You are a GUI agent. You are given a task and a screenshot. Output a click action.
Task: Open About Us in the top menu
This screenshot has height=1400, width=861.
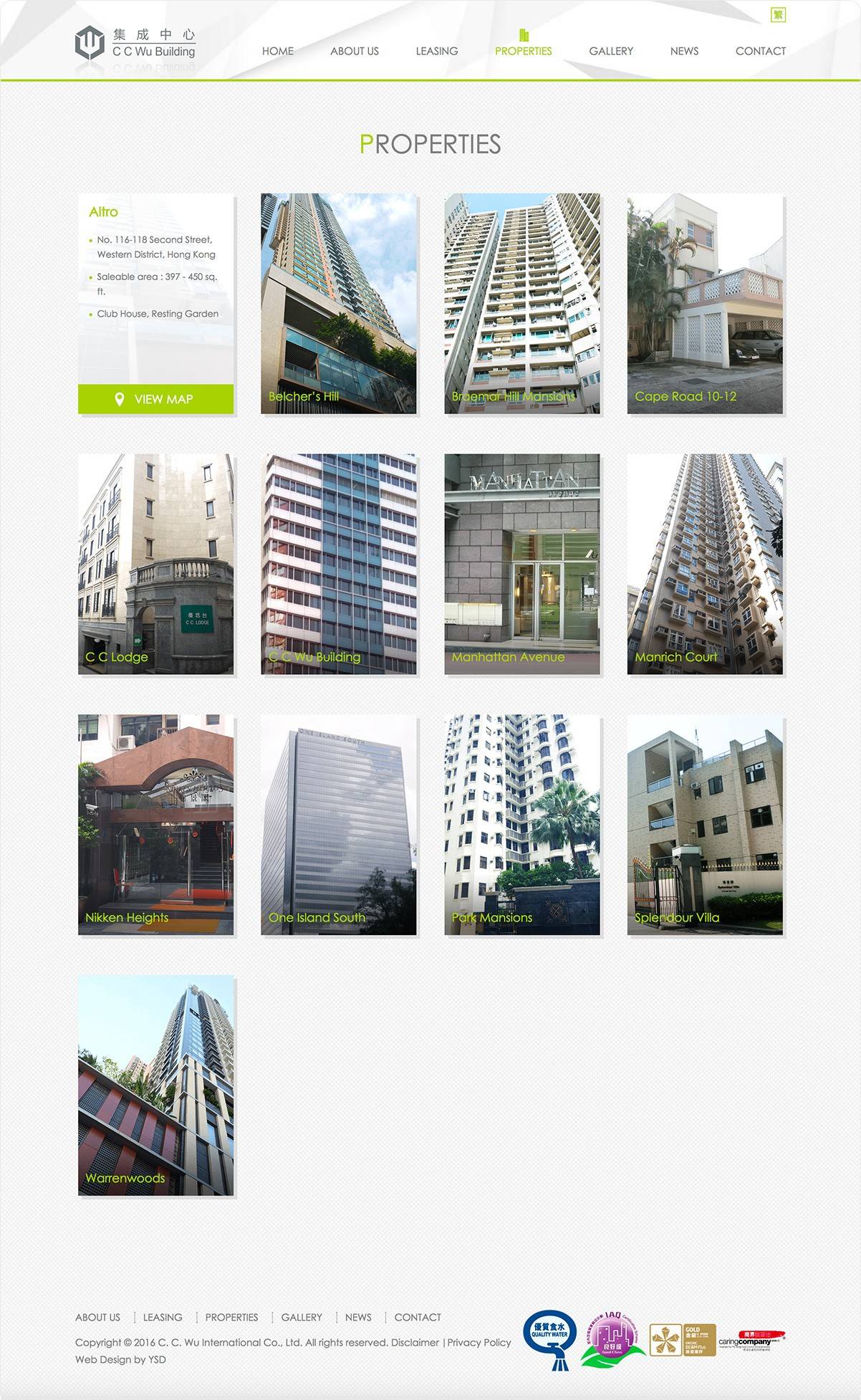point(354,52)
